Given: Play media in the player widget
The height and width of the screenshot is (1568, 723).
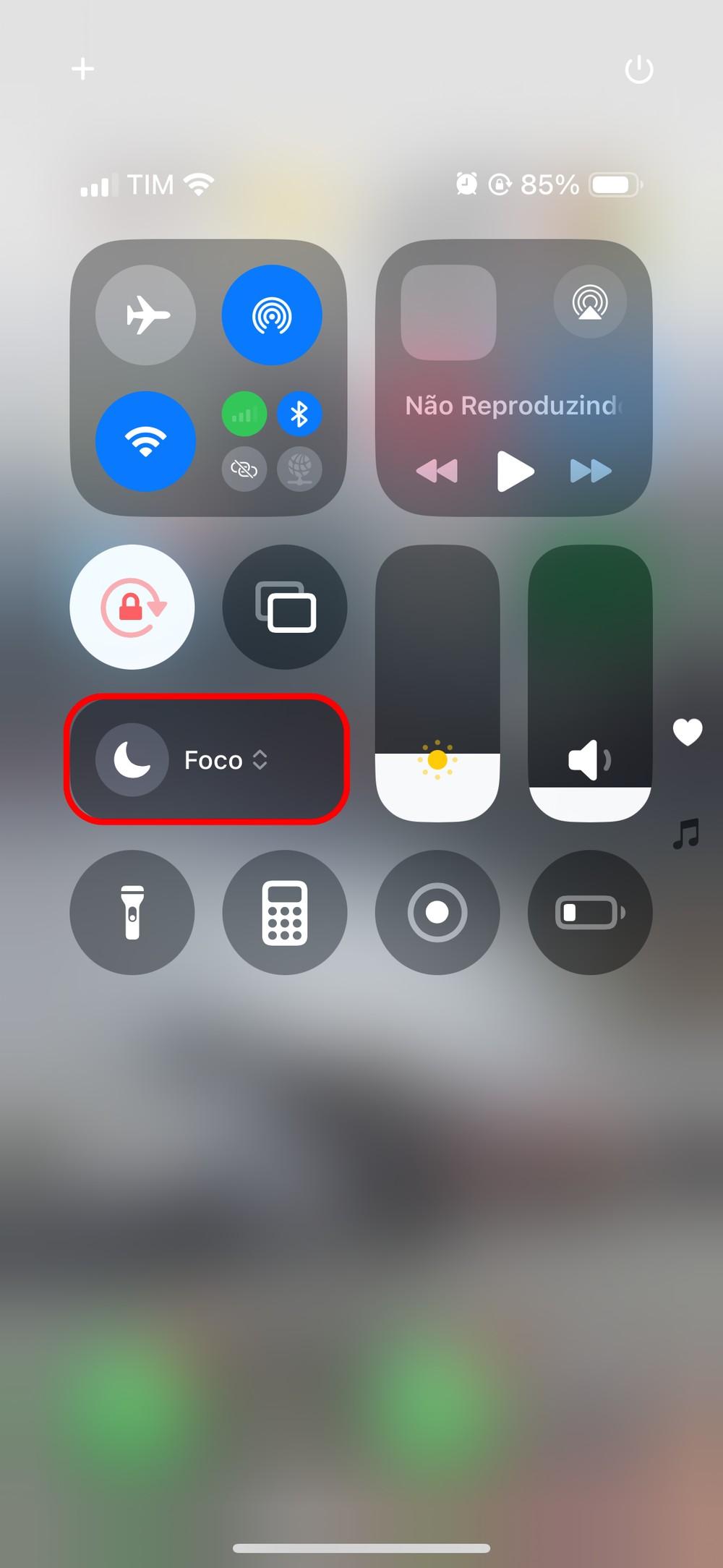Looking at the screenshot, I should click(515, 472).
